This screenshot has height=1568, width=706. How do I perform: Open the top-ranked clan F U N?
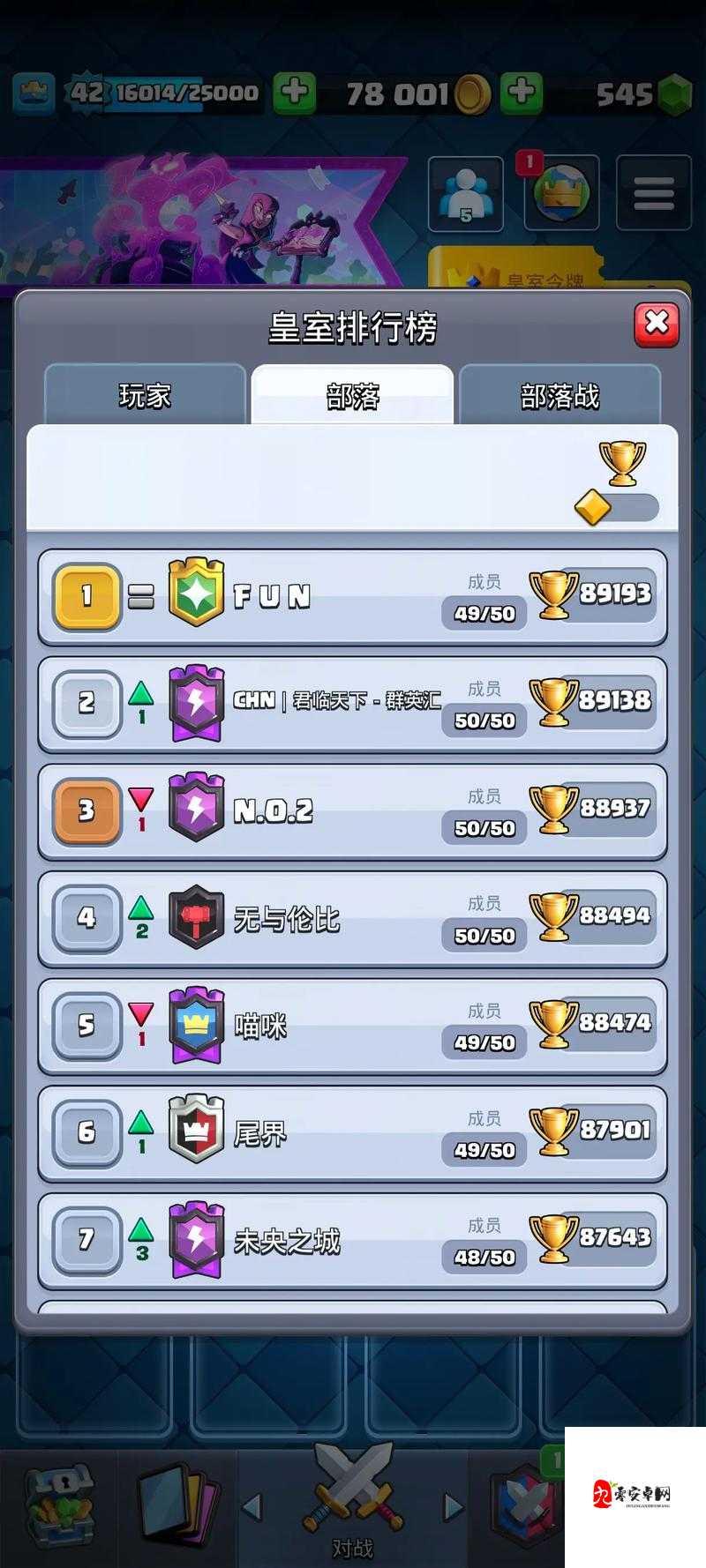[352, 597]
